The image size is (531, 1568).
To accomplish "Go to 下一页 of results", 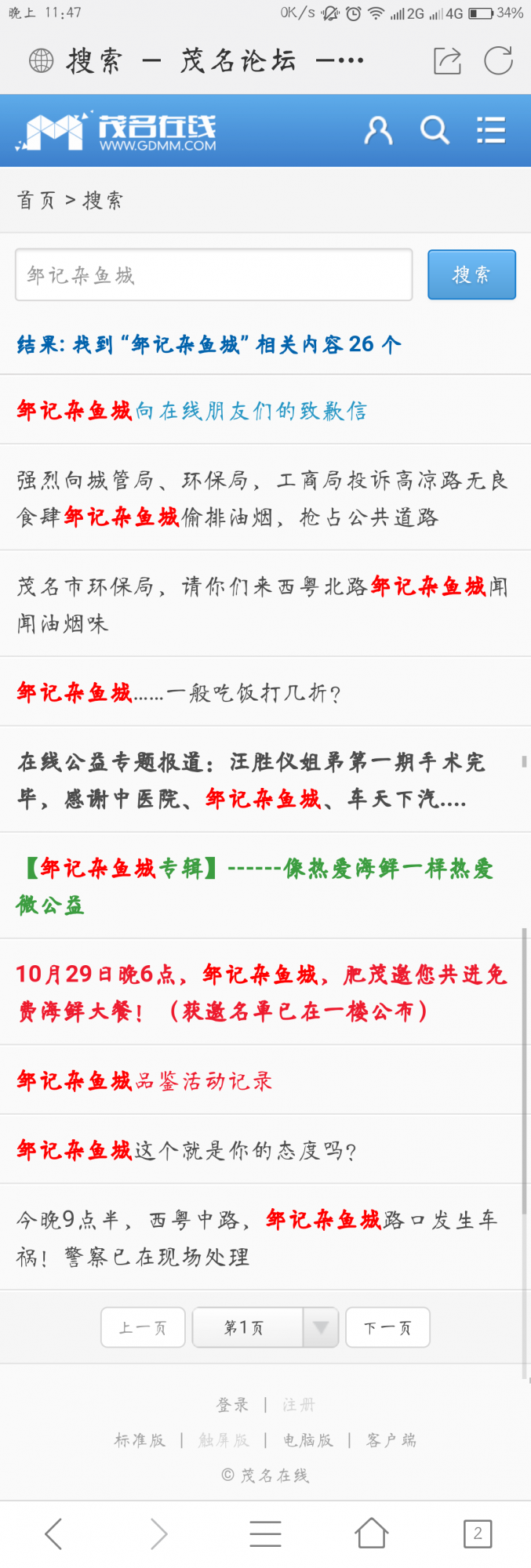I will click(x=387, y=1327).
